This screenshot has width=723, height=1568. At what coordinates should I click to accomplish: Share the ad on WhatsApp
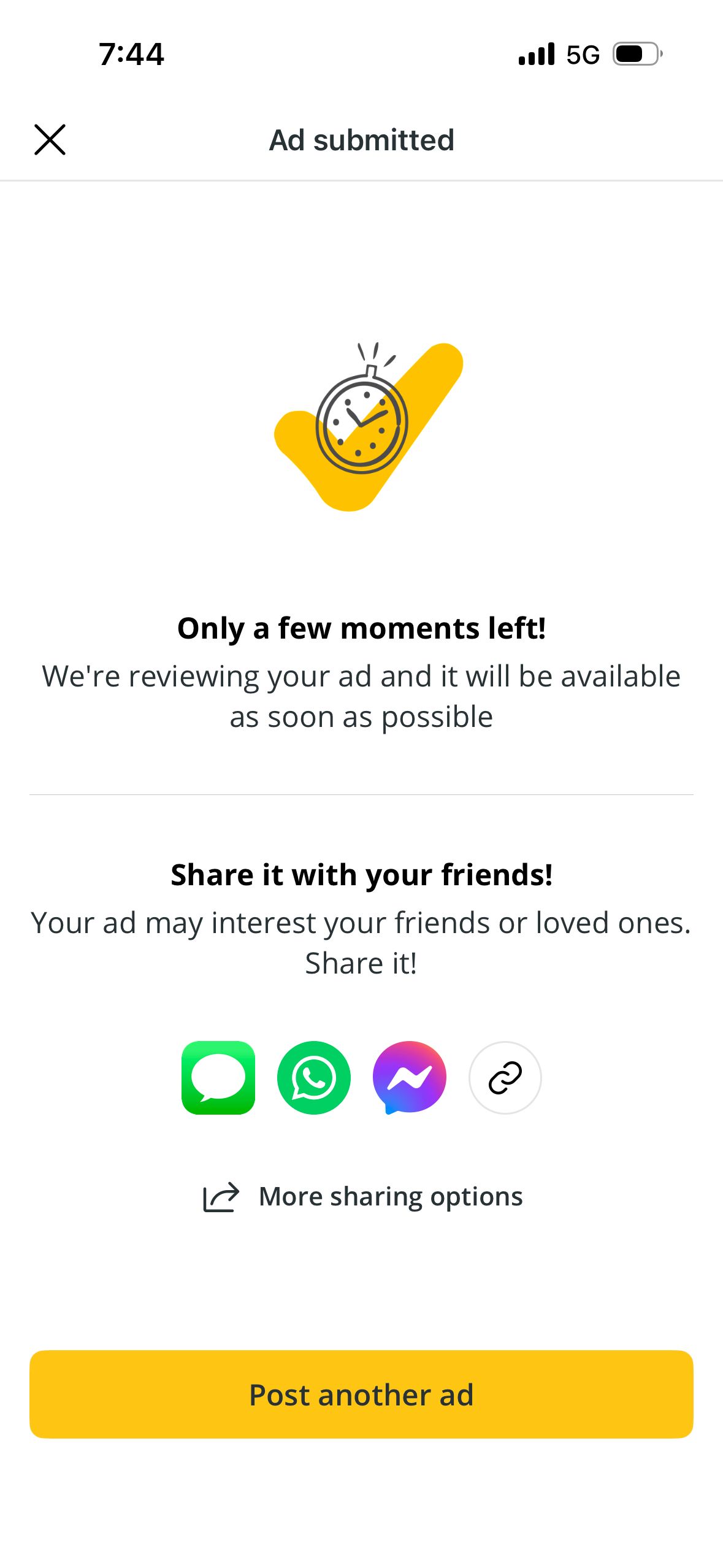click(x=314, y=1077)
